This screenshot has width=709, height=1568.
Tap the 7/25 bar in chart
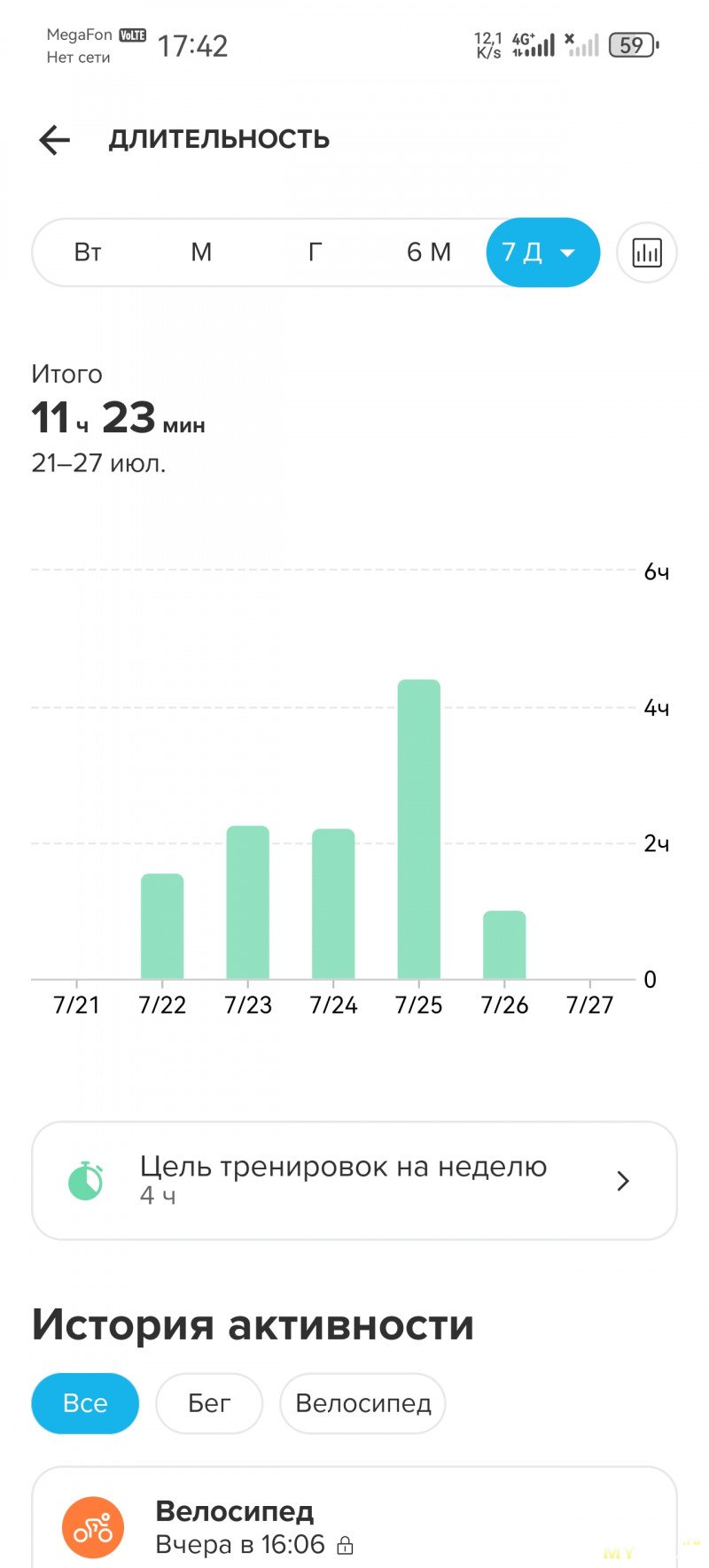tap(419, 829)
